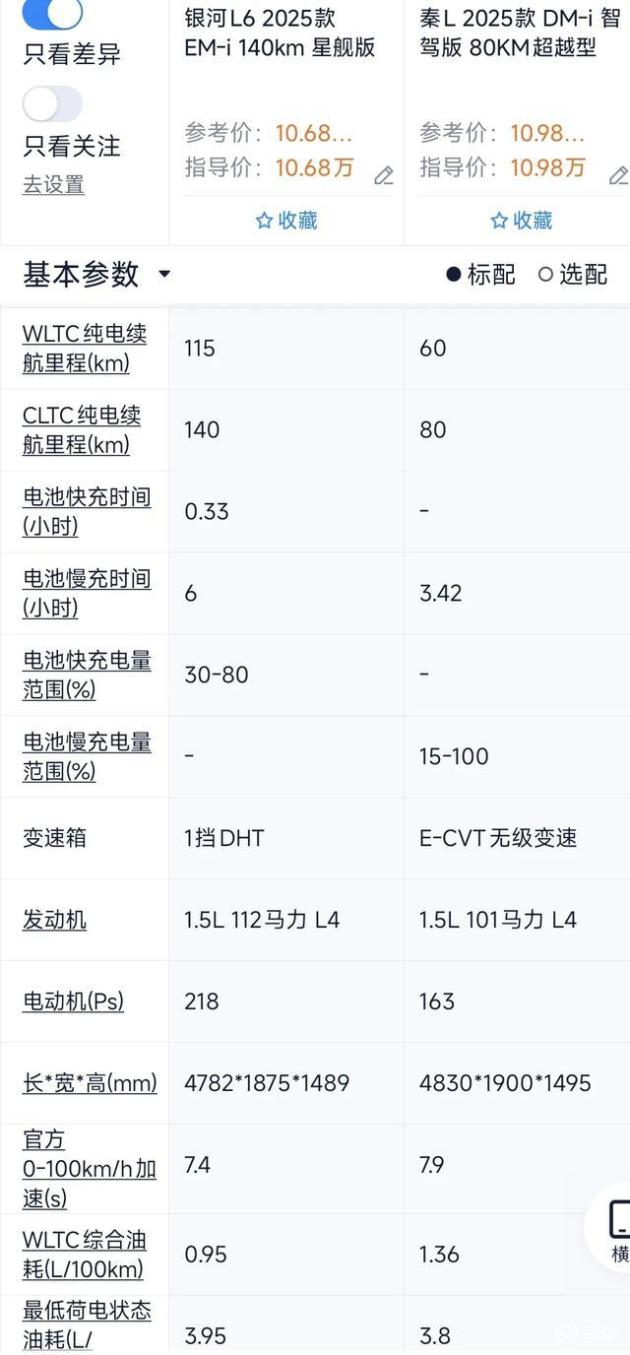This screenshot has height=1355, width=630.
Task: Enable the 只看关注 switch
Action: (53, 104)
